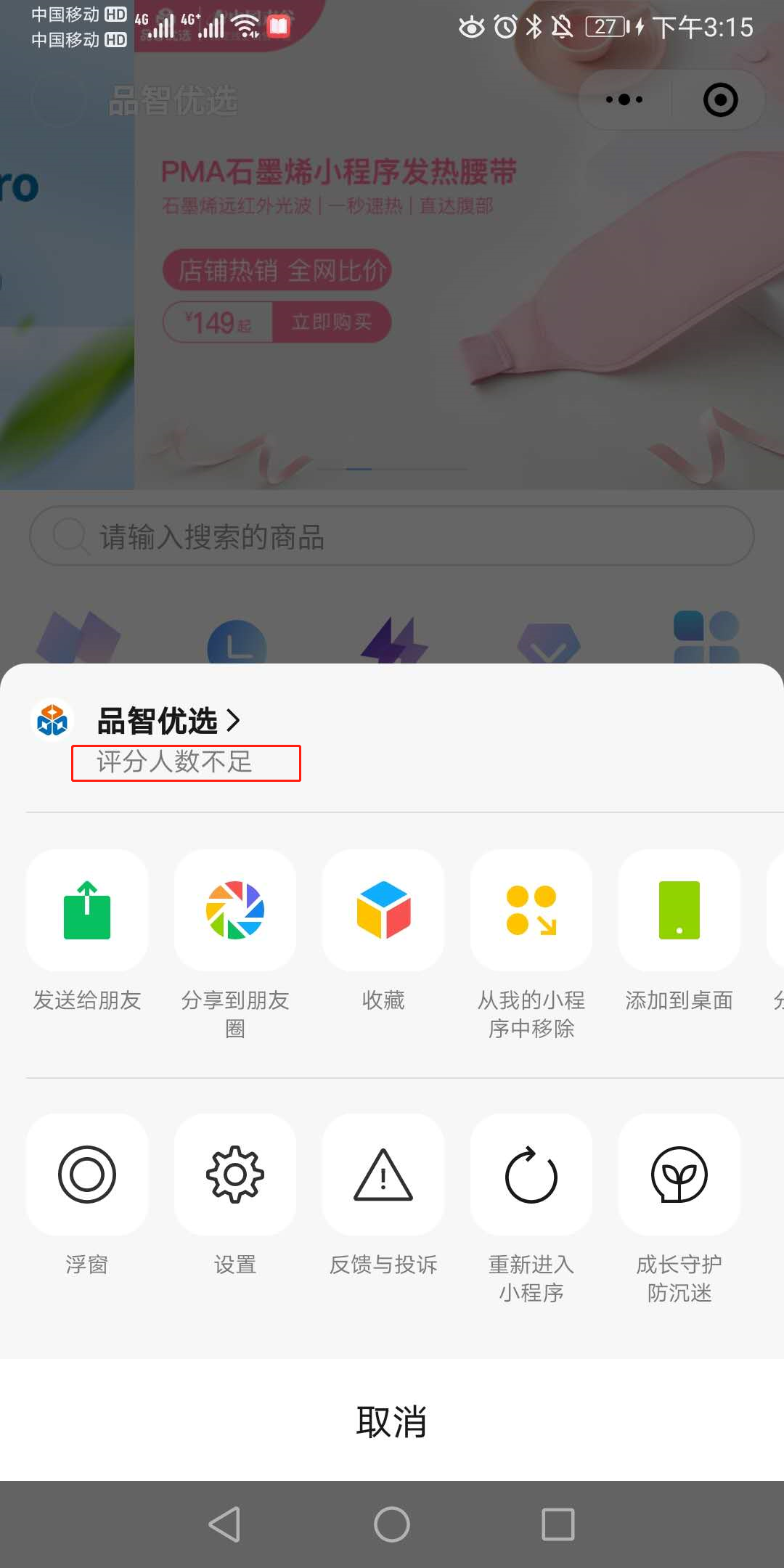Add mini program to favorites (收藏)
The width and height of the screenshot is (784, 1568).
(x=383, y=910)
